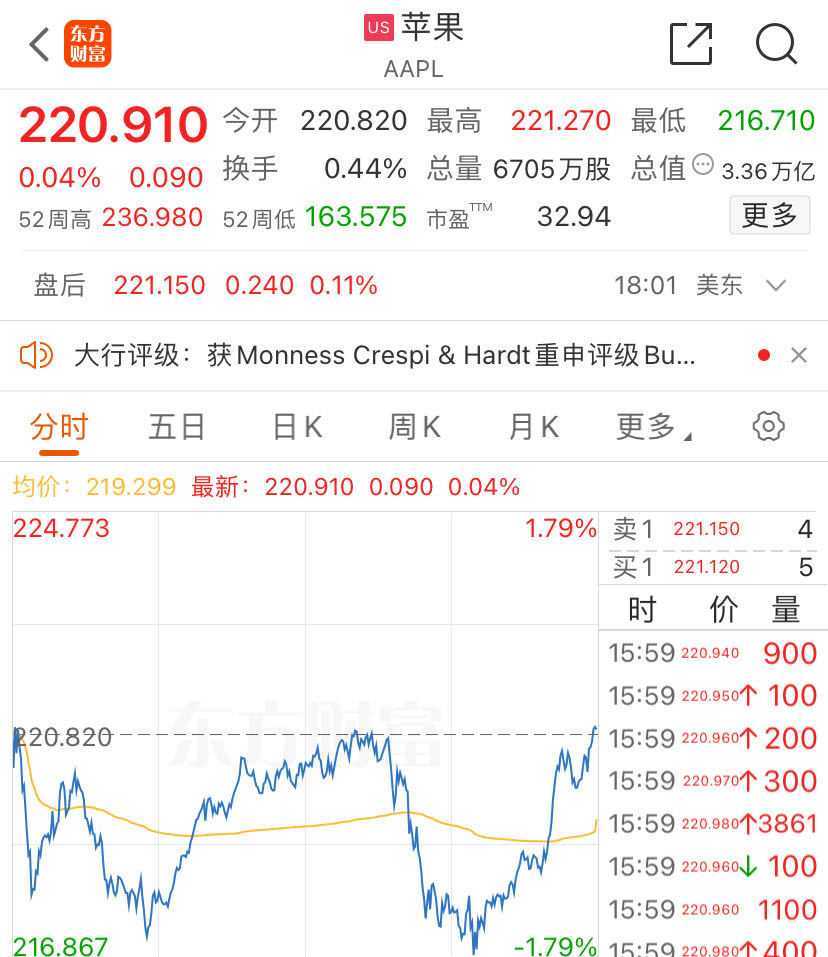Share this stock page

690,44
